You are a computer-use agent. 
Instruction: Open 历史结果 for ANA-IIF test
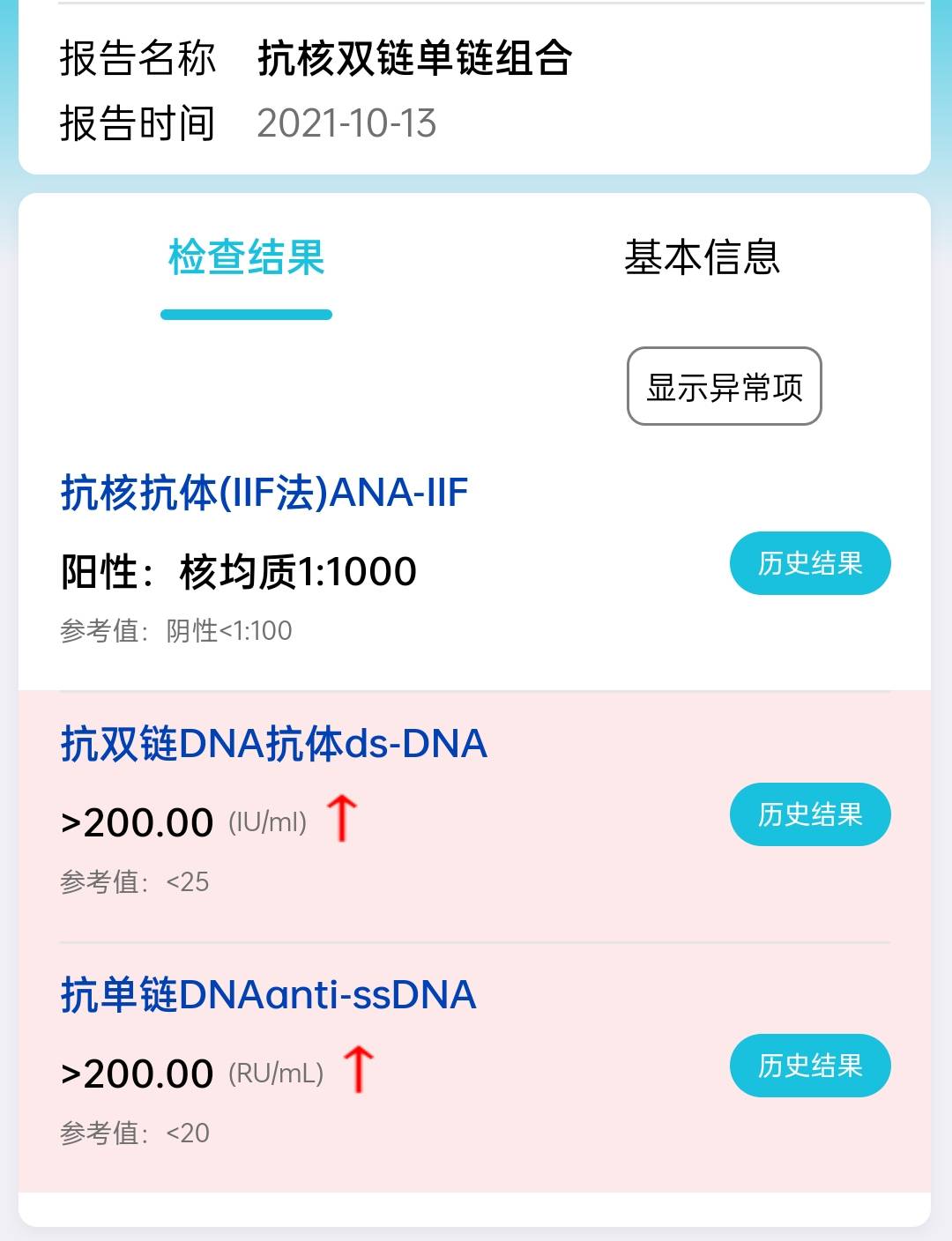[x=809, y=564]
